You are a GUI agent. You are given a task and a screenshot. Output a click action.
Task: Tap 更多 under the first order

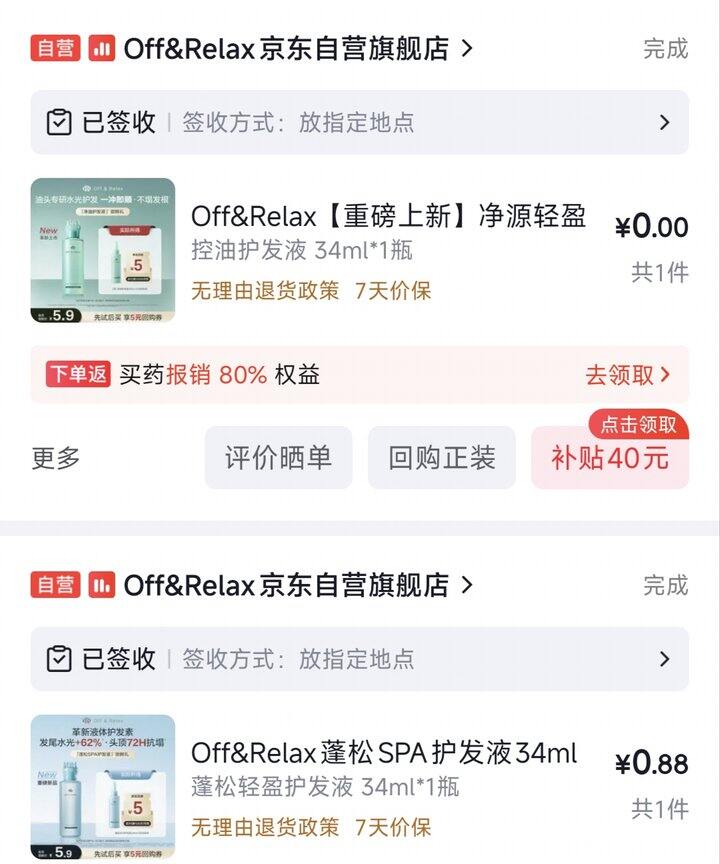[56, 457]
